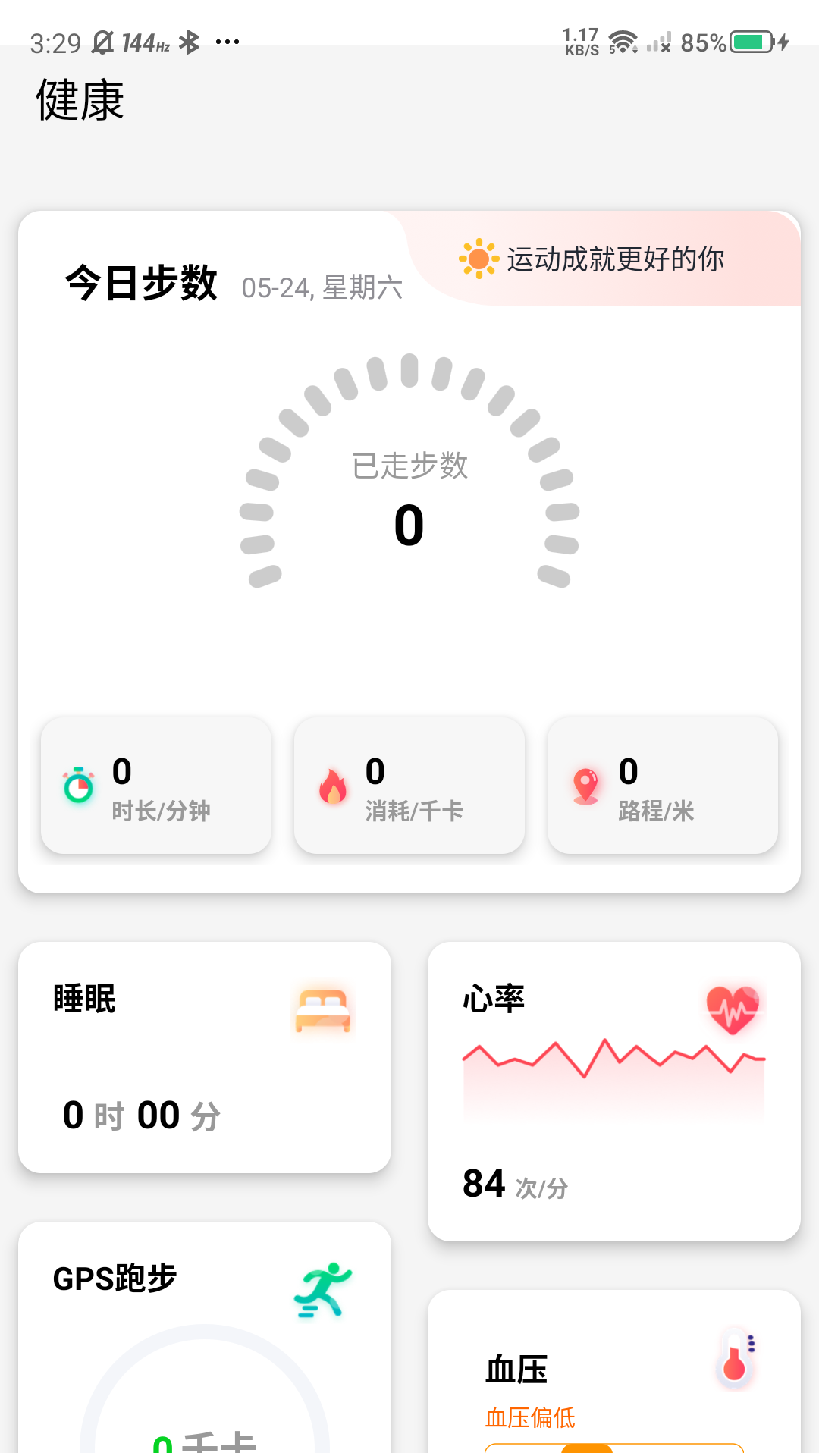The image size is (819, 1456).
Task: Tap the 血压偏低 blood pressure status text
Action: tap(530, 1415)
